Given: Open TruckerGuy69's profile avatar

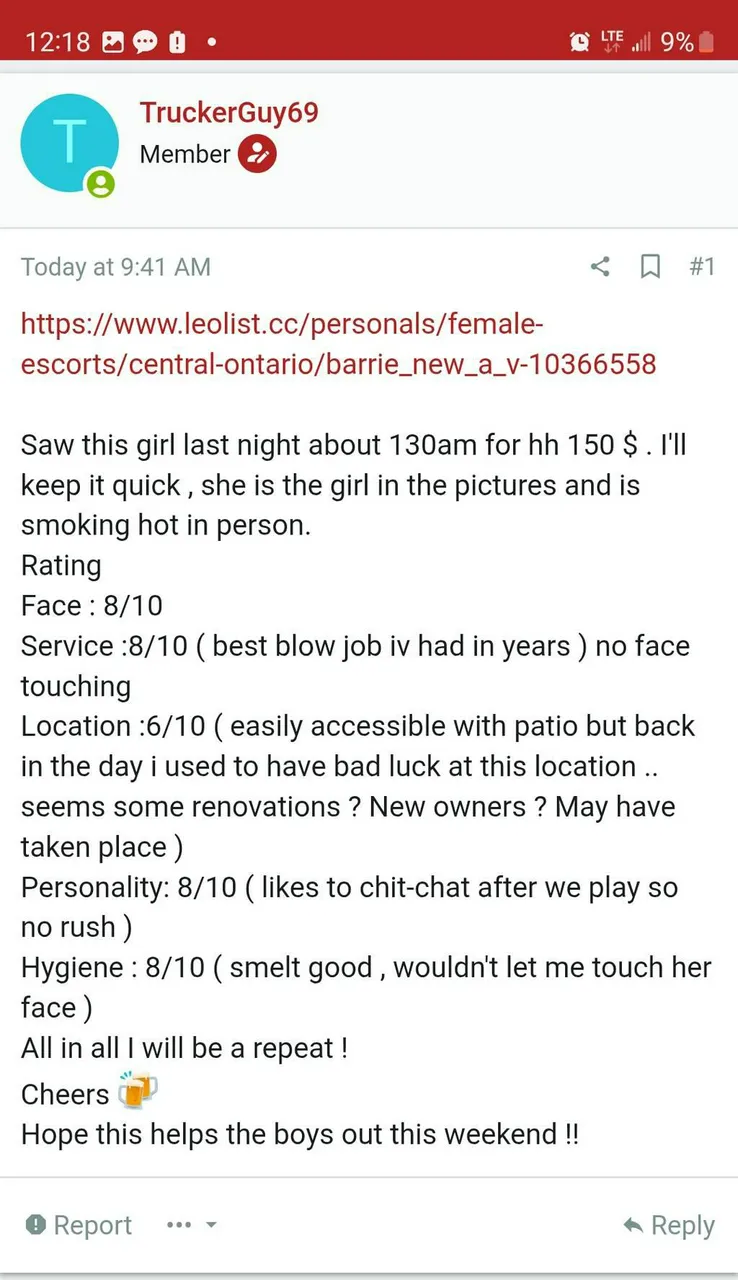Looking at the screenshot, I should [x=69, y=143].
